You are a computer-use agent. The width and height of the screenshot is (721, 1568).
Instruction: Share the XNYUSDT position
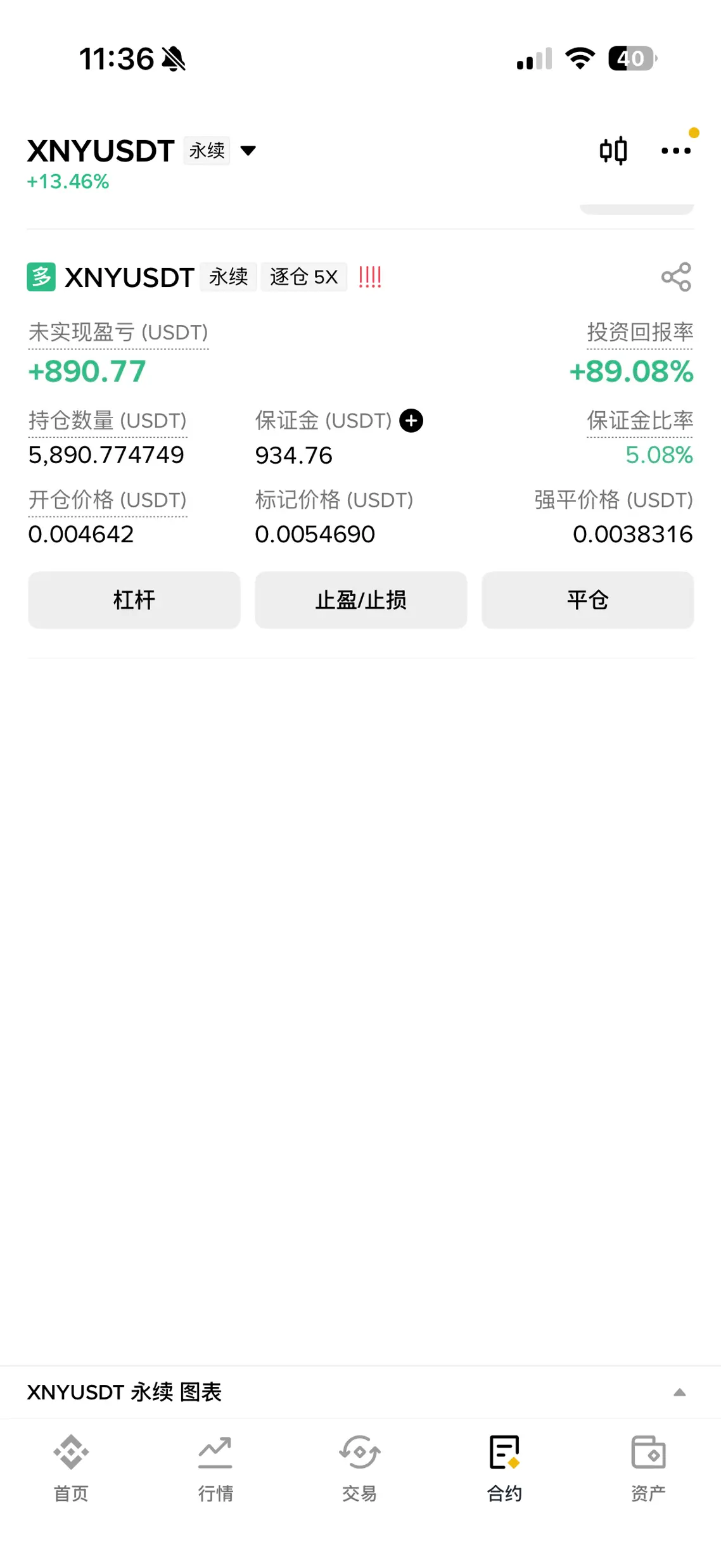click(x=676, y=277)
